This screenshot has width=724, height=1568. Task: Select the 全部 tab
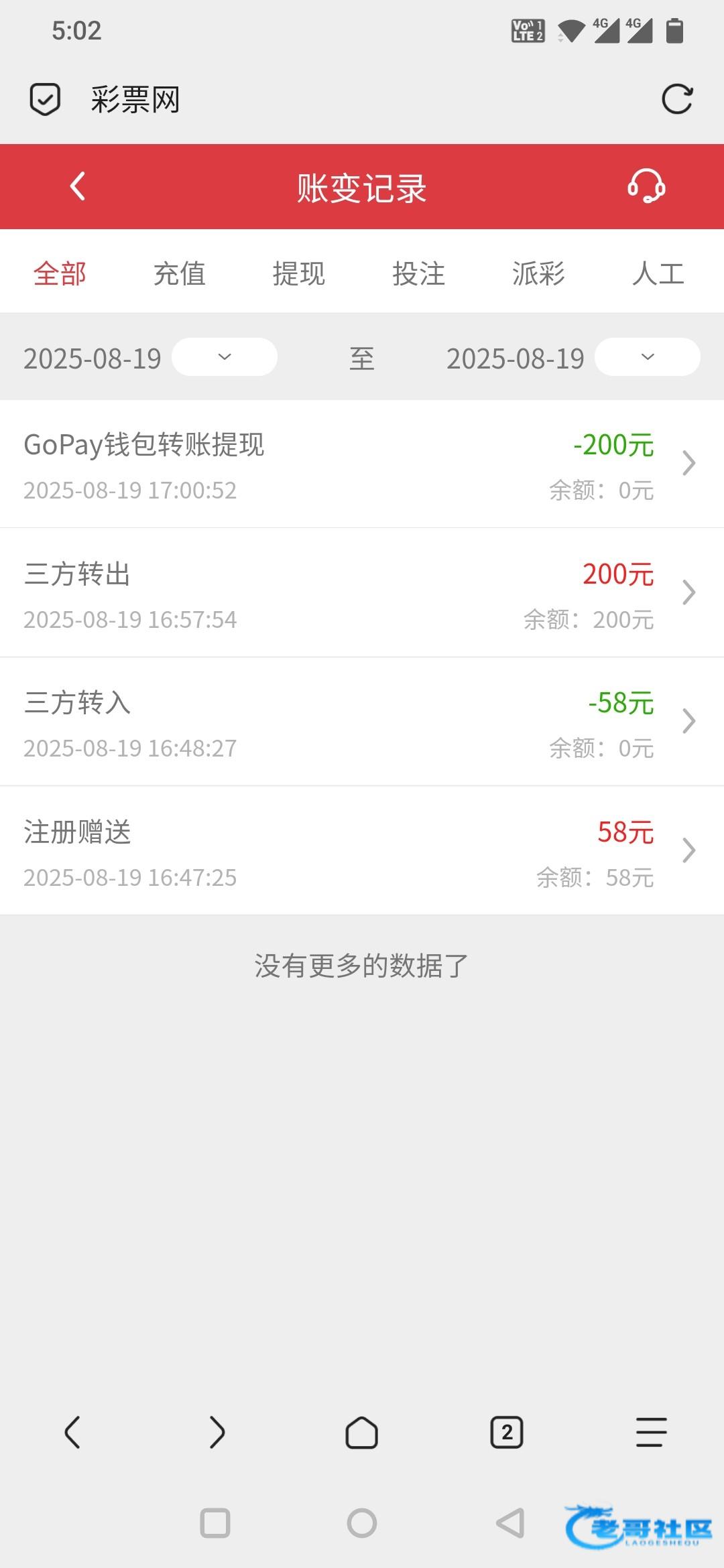(x=60, y=273)
